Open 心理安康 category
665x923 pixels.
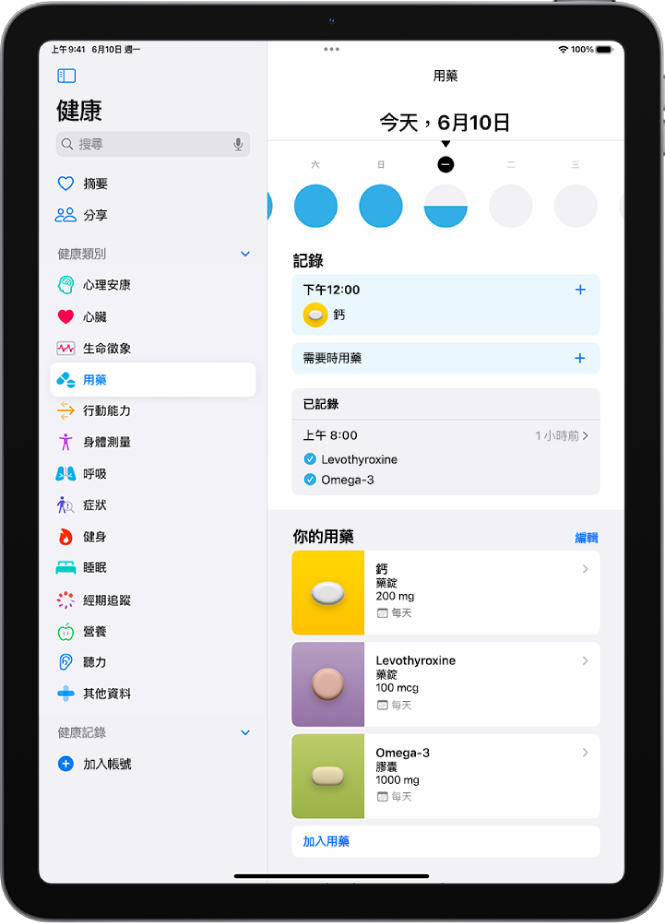tap(107, 285)
